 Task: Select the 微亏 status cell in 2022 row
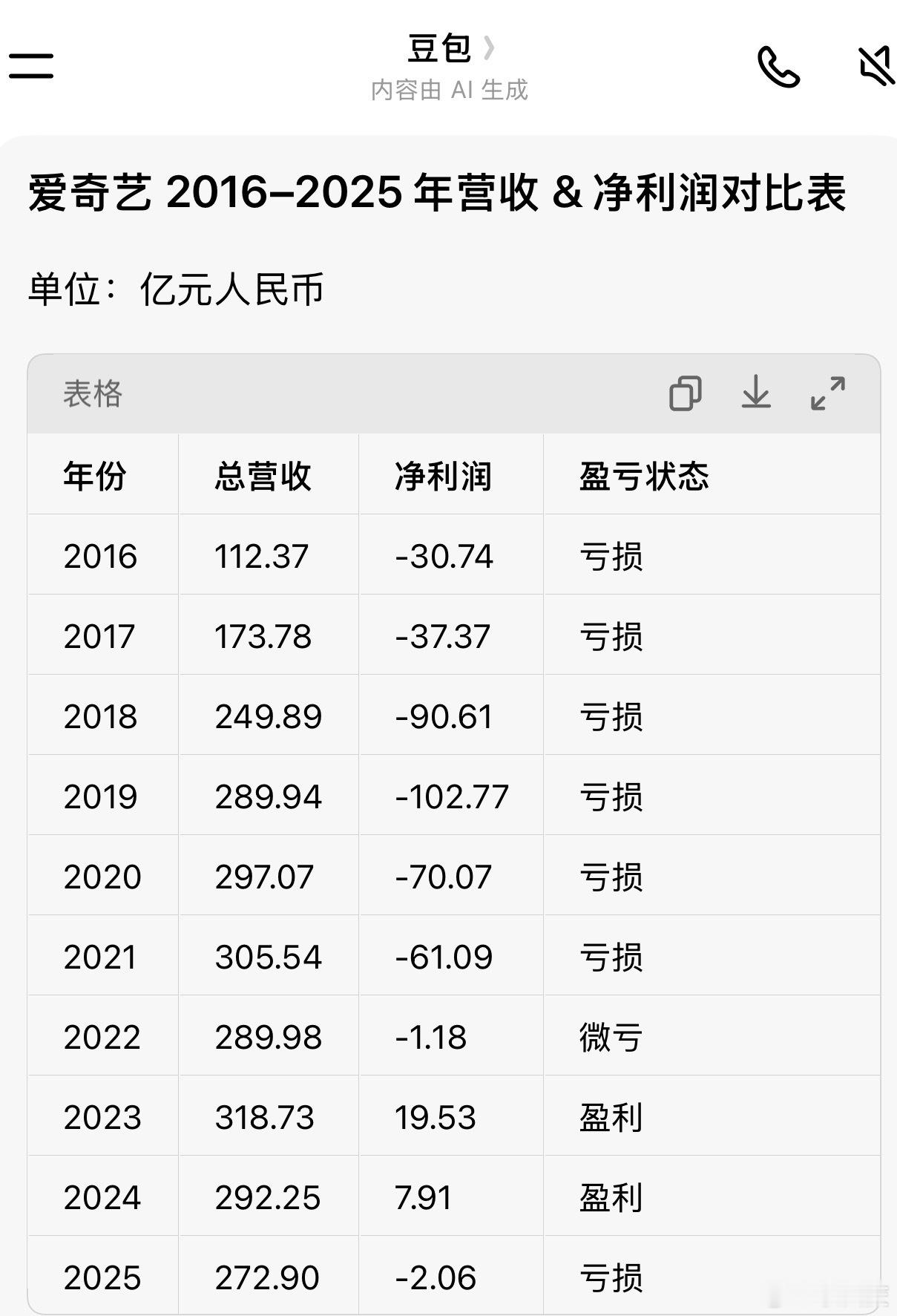coord(610,1037)
